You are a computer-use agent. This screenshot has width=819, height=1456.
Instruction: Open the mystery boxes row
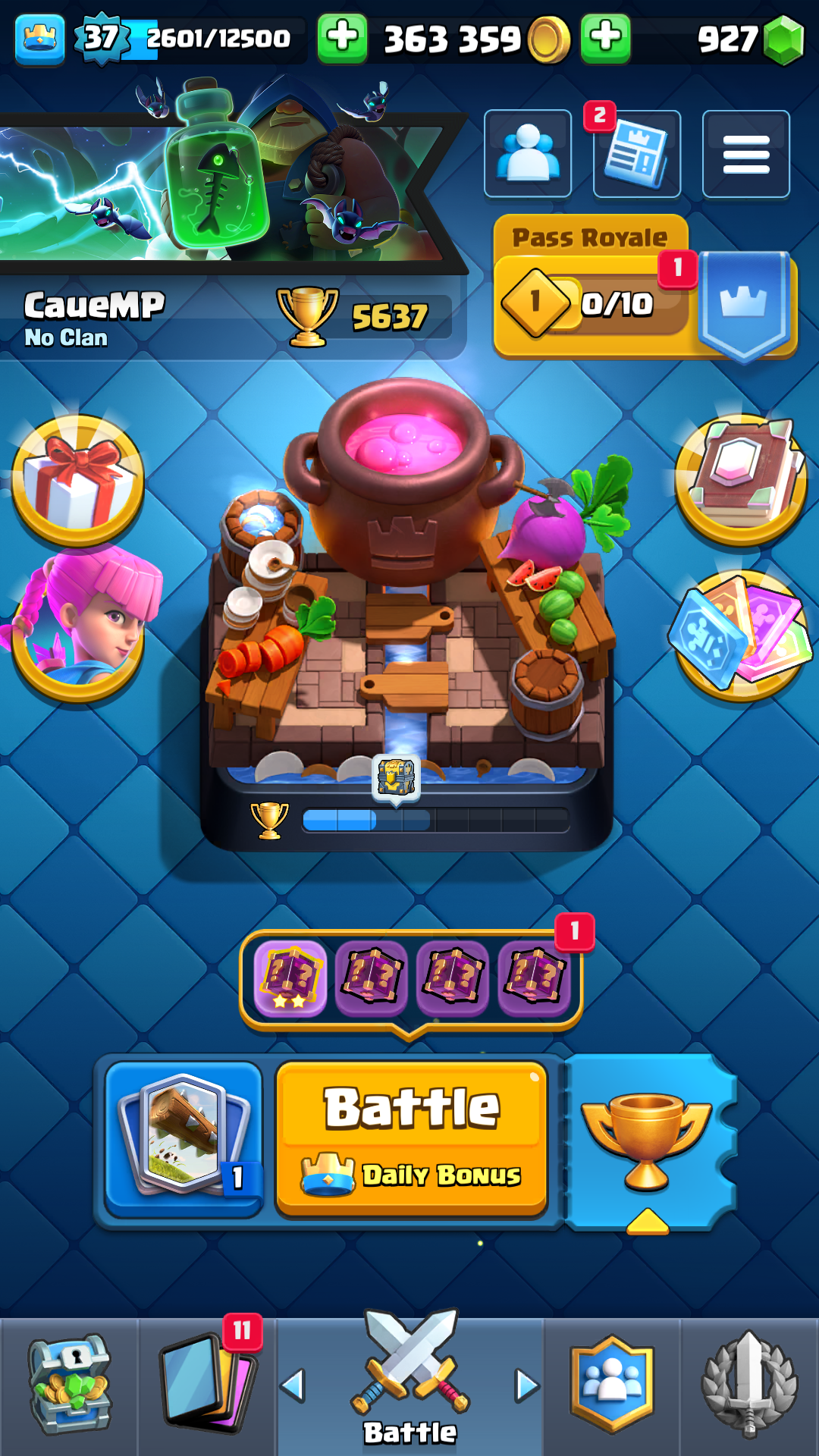point(411,978)
